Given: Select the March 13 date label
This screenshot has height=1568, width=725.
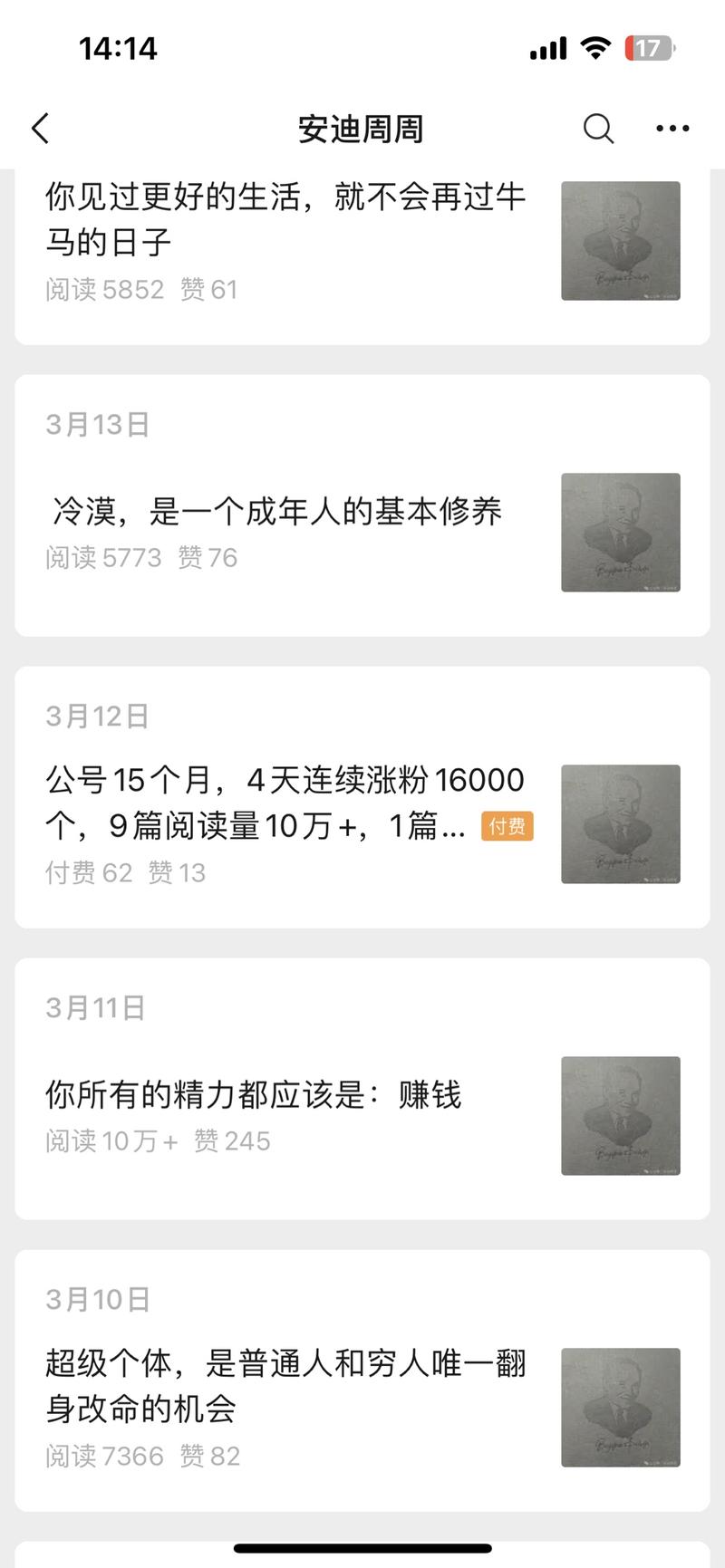Looking at the screenshot, I should [x=98, y=422].
